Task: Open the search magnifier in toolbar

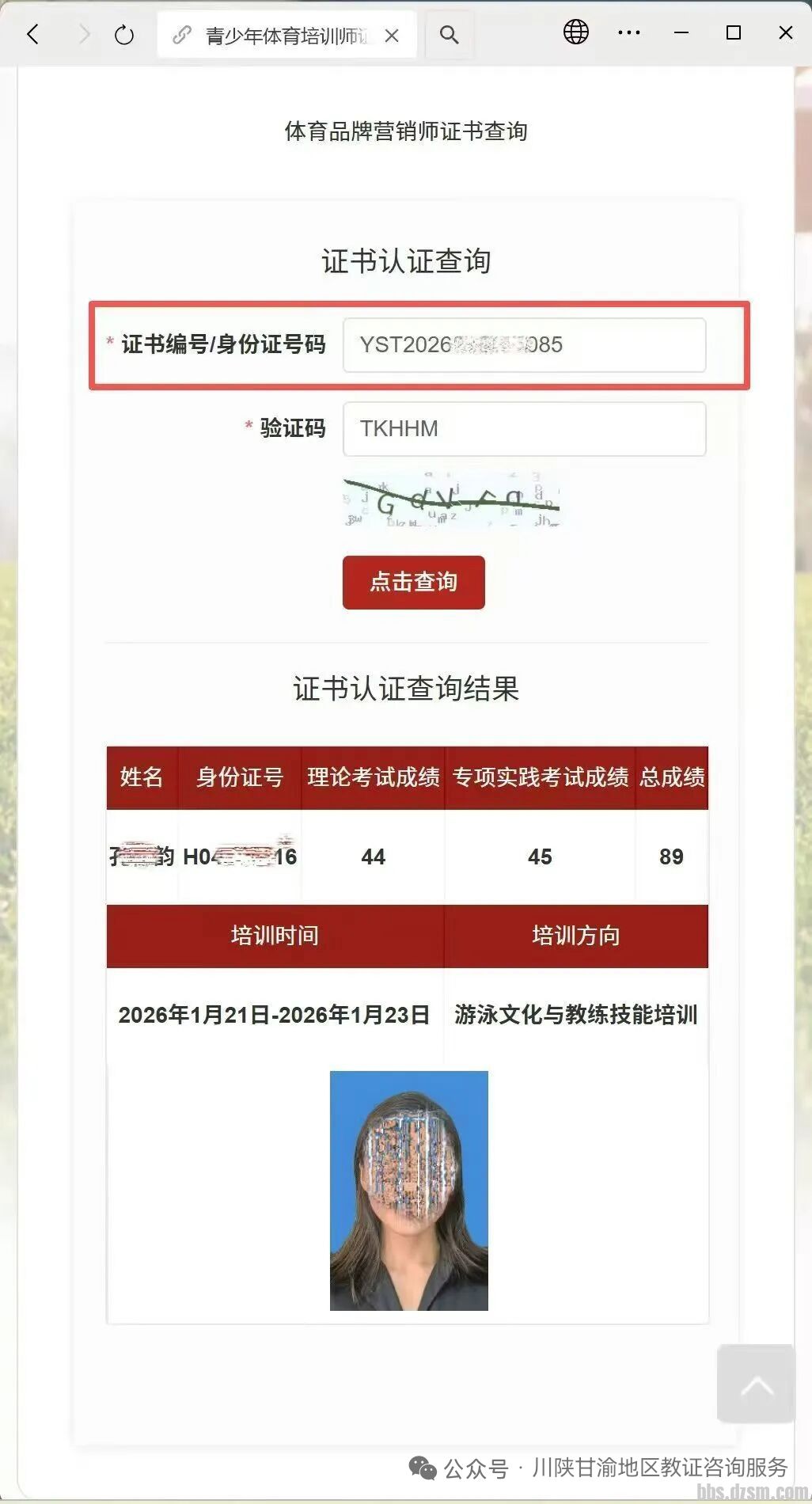Action: [449, 34]
